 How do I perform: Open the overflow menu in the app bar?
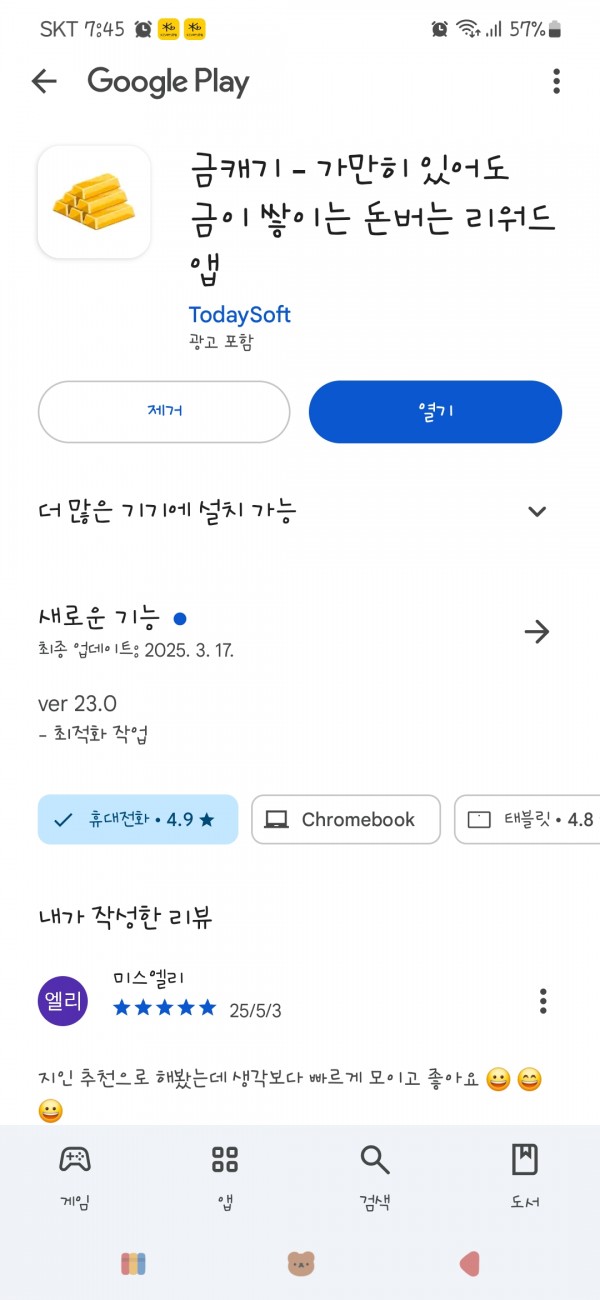[556, 82]
